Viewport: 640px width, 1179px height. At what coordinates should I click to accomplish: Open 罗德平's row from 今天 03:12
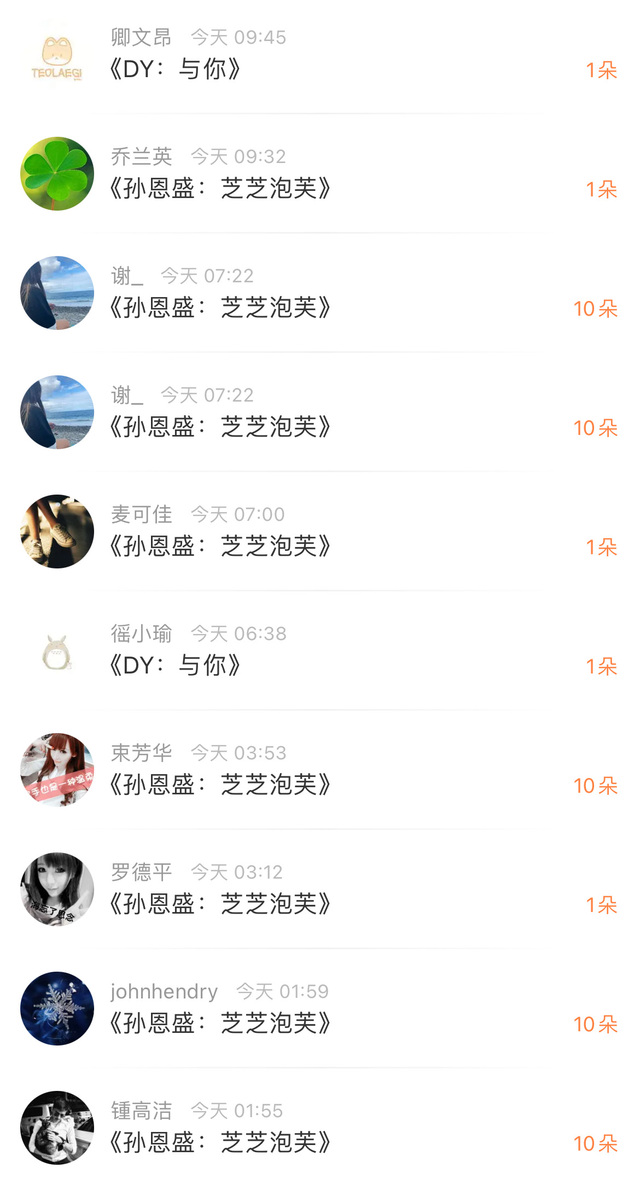(320, 889)
